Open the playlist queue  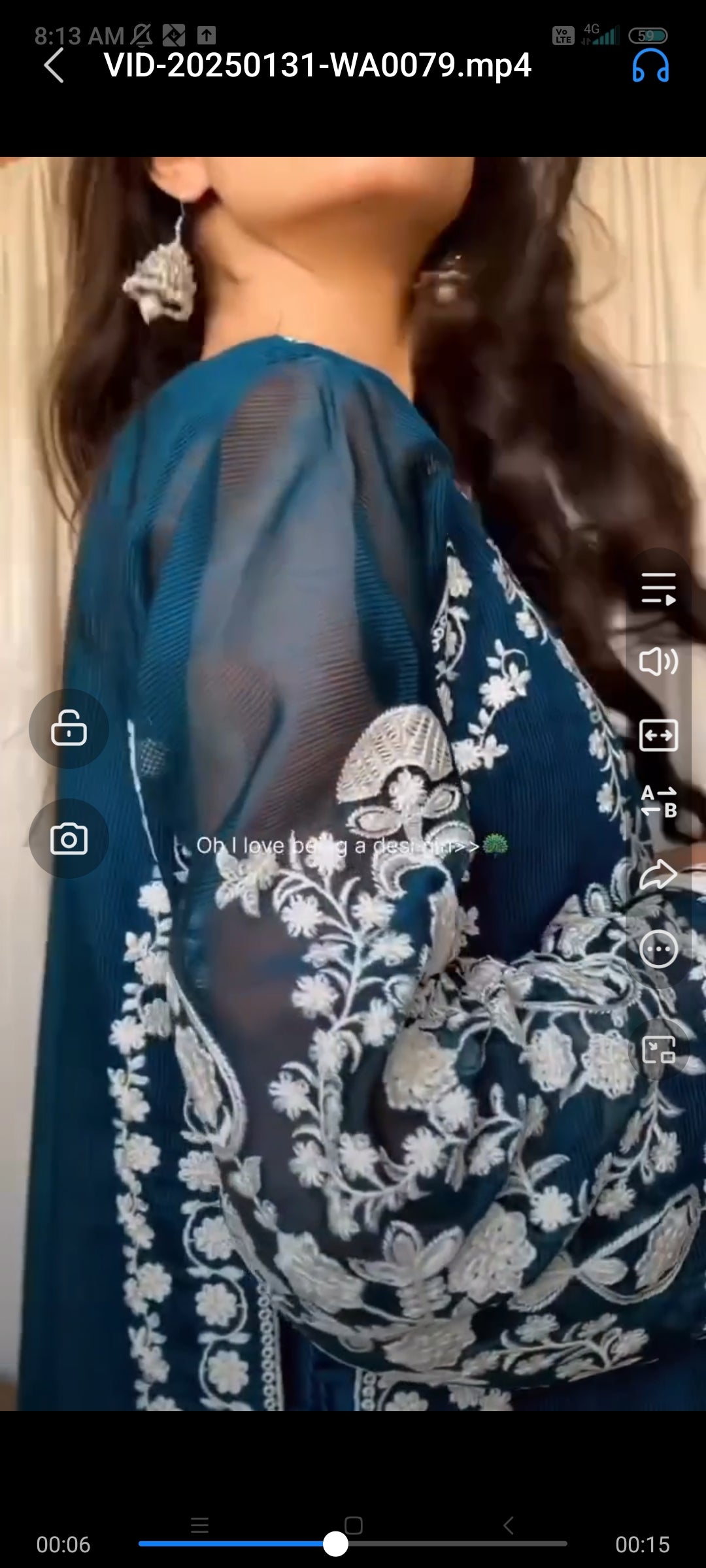[658, 589]
